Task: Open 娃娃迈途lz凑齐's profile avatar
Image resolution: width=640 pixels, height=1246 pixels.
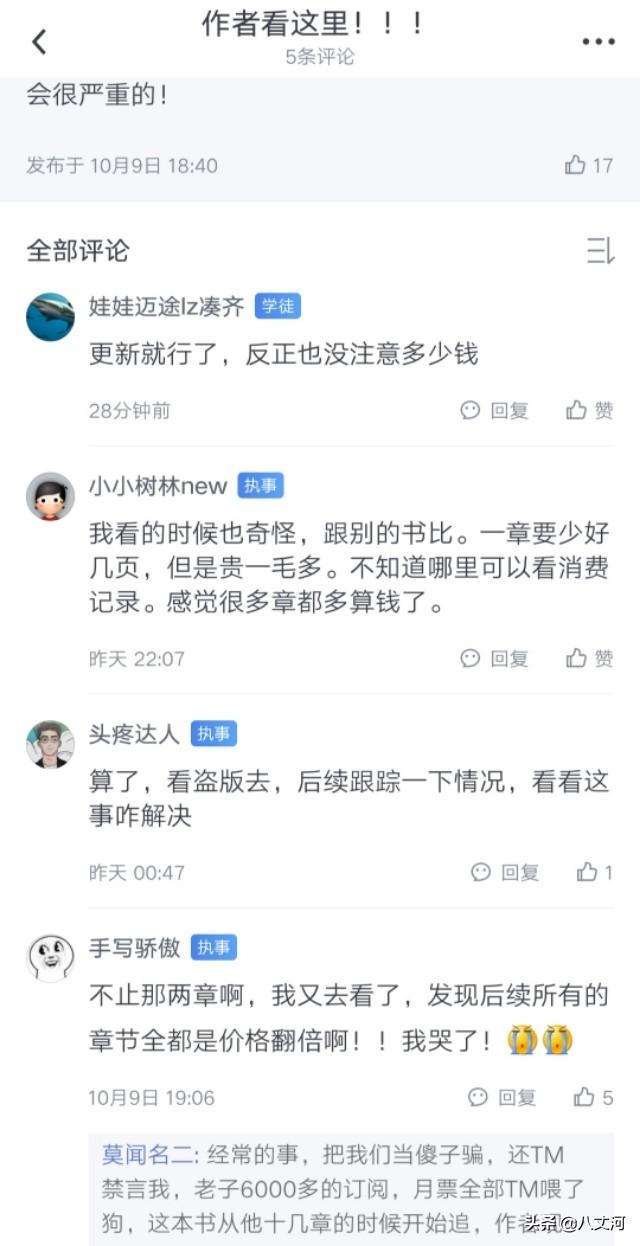Action: coord(50,317)
